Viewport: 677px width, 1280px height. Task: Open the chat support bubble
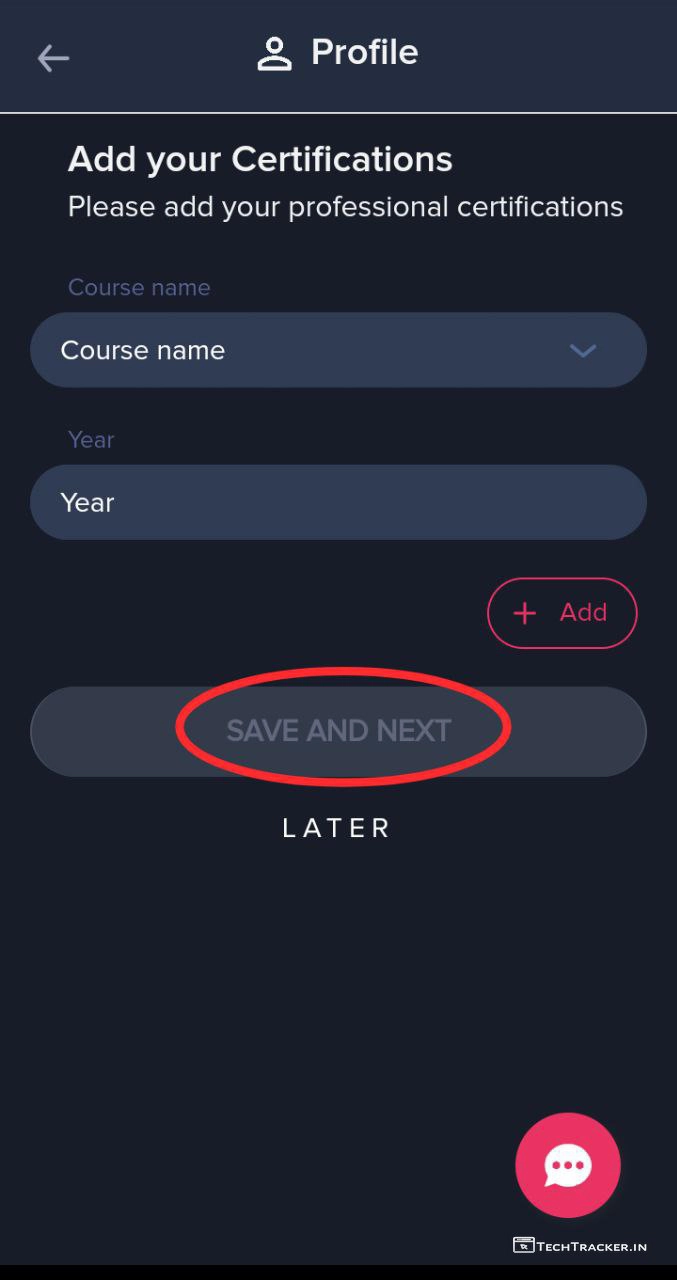pos(567,1165)
